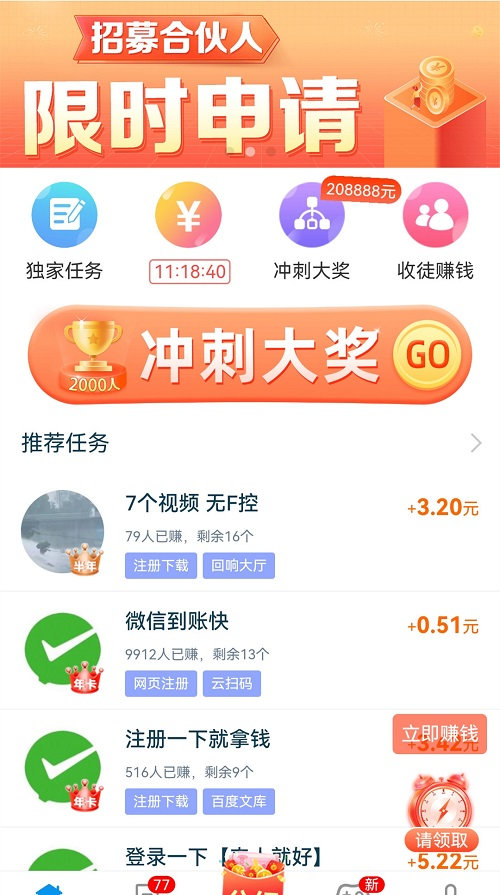Claim reward via 请领取 clock
The width and height of the screenshot is (500, 895).
441,813
